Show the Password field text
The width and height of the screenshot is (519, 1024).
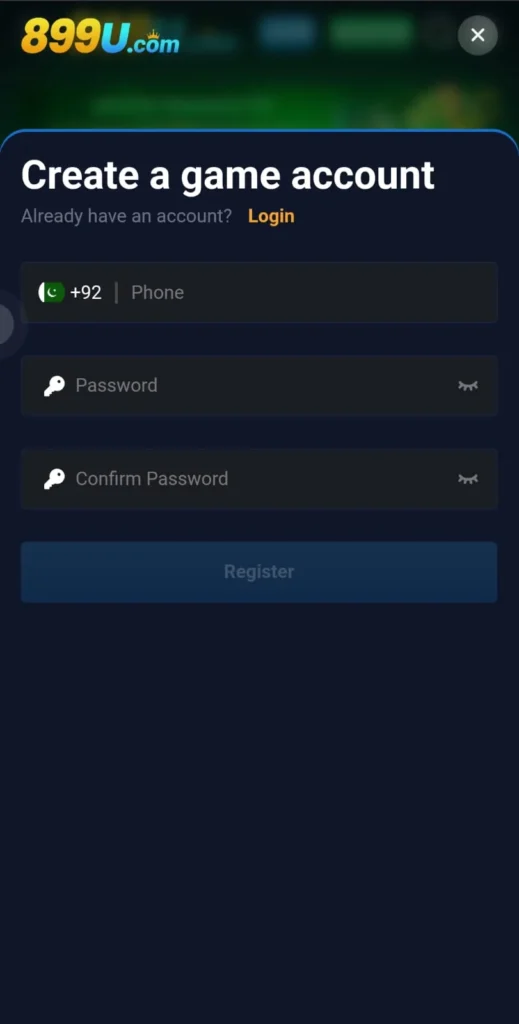(467, 386)
